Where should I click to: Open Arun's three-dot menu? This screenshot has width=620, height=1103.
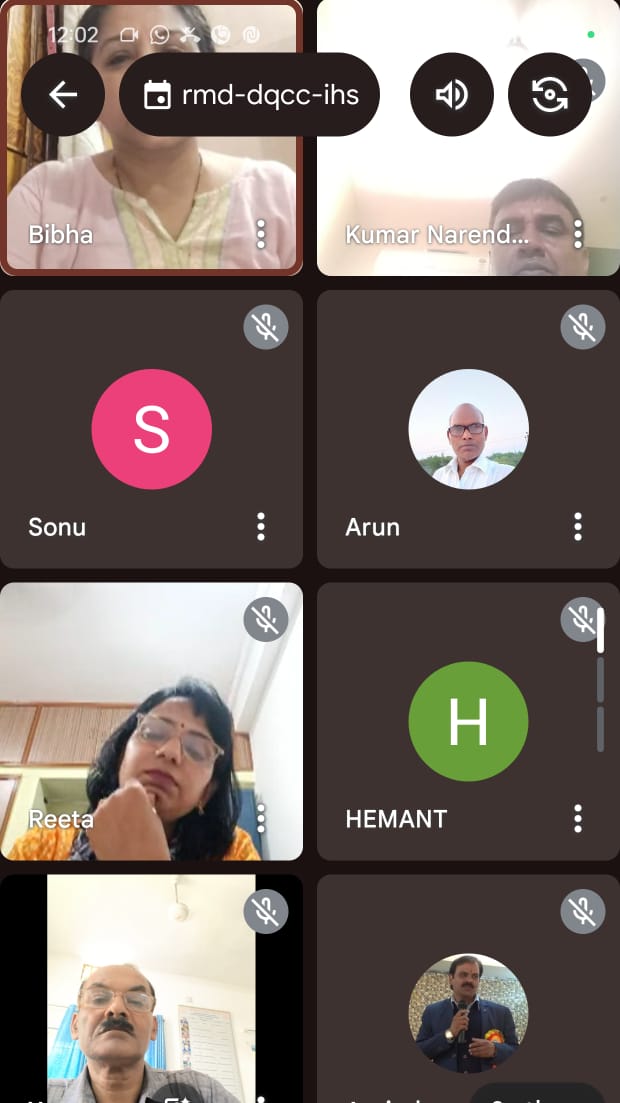[x=578, y=526]
